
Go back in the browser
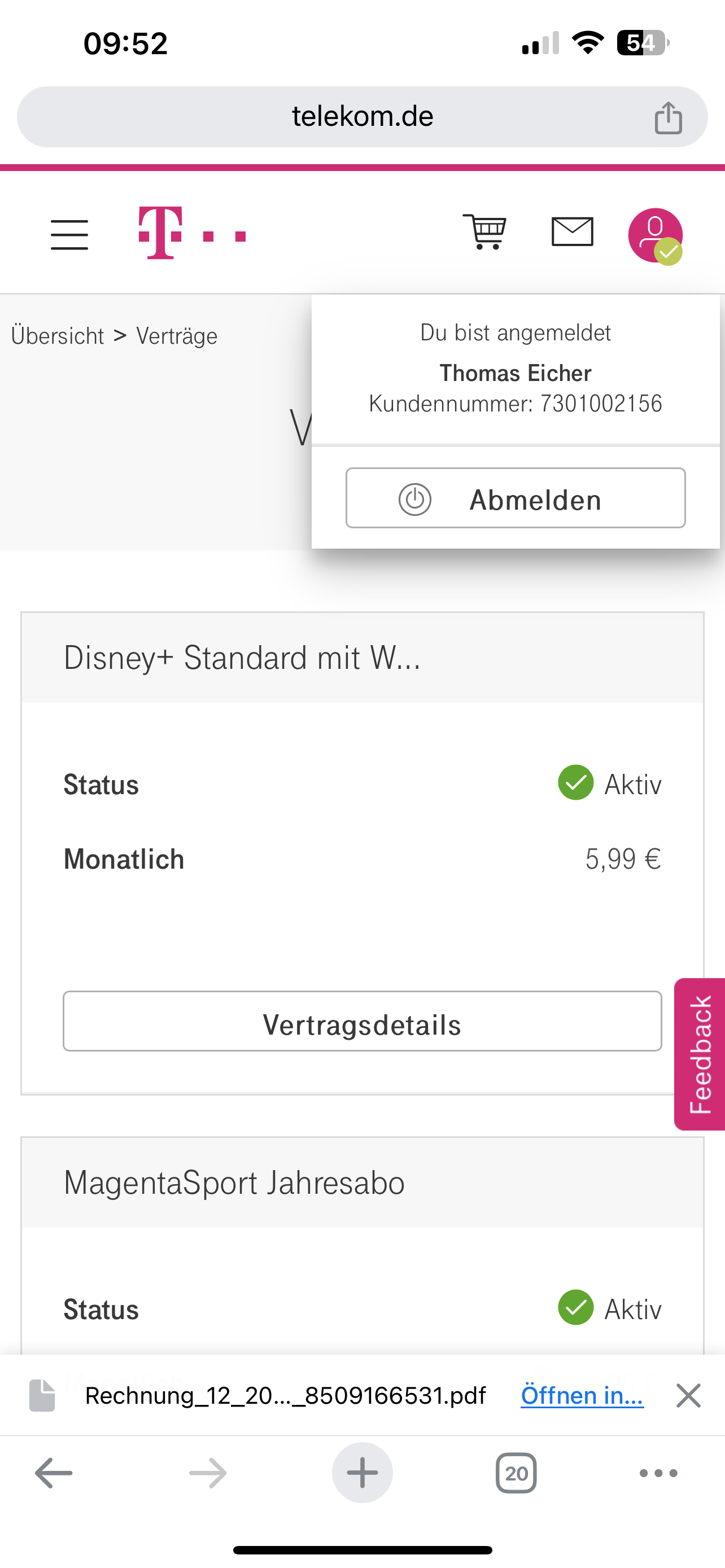point(54,1473)
